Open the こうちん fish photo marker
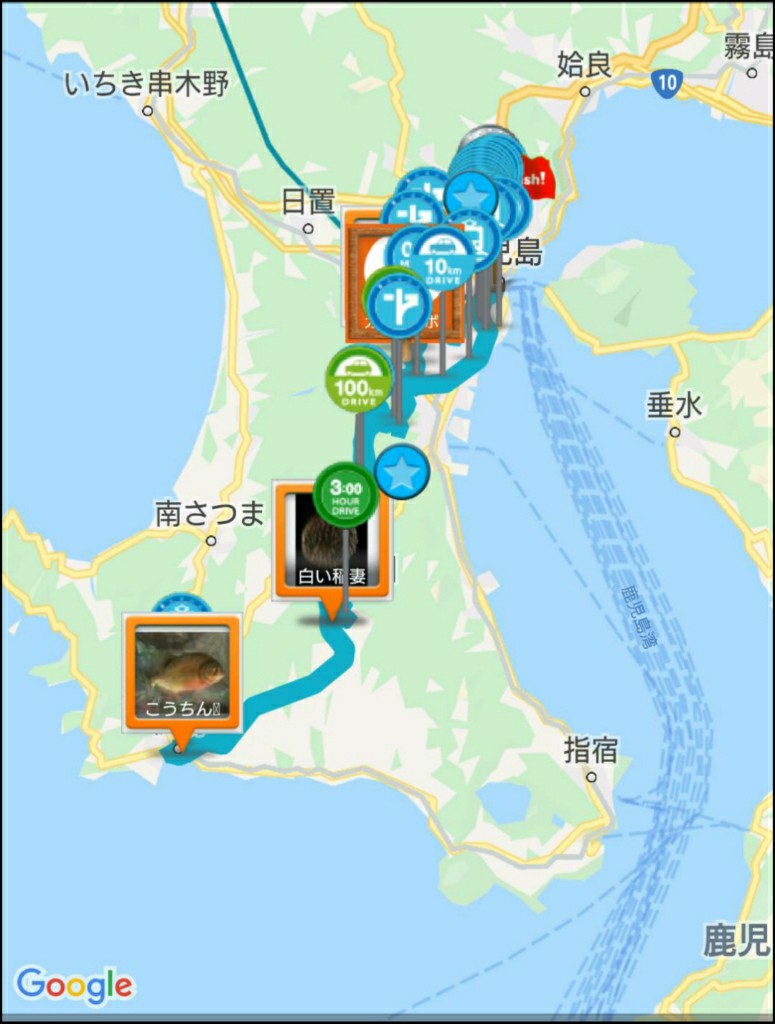Image resolution: width=775 pixels, height=1024 pixels. tap(182, 670)
